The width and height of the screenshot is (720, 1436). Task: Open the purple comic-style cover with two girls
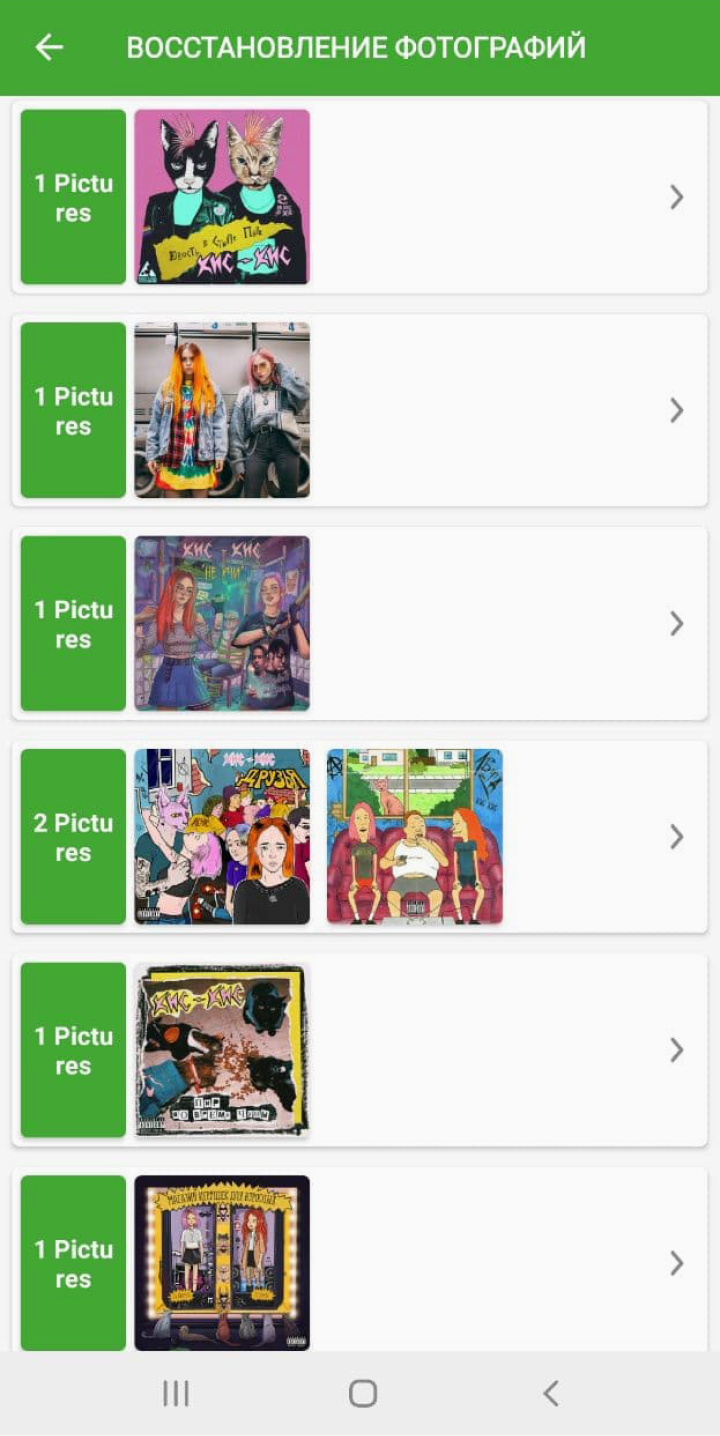pyautogui.click(x=222, y=623)
